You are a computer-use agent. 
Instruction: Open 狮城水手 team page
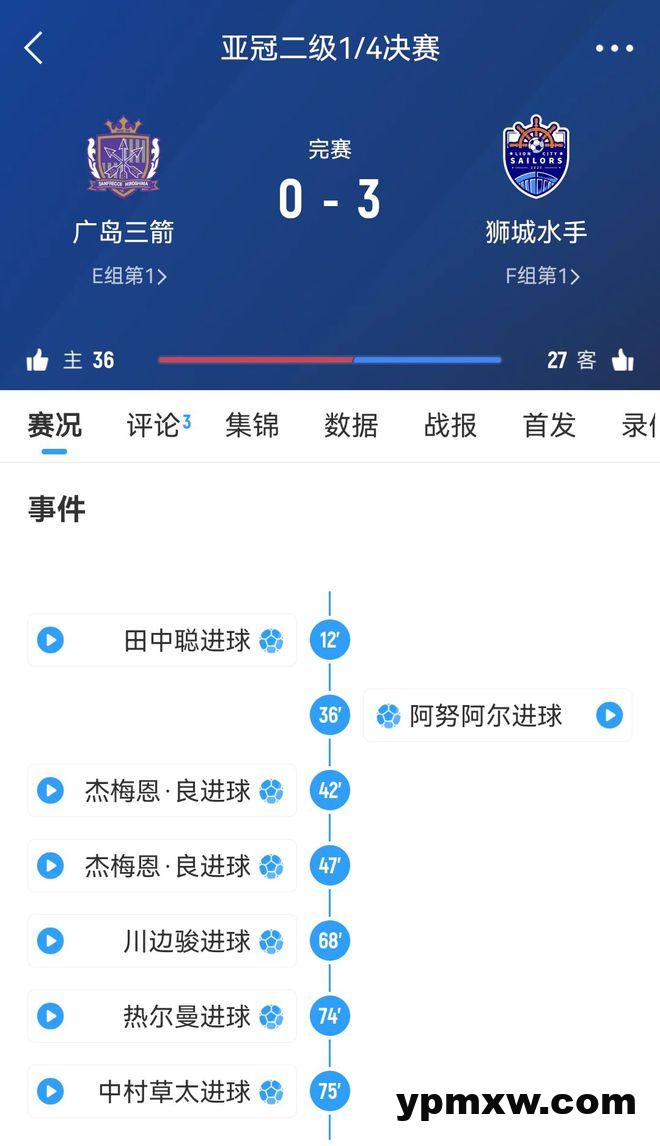[x=536, y=158]
